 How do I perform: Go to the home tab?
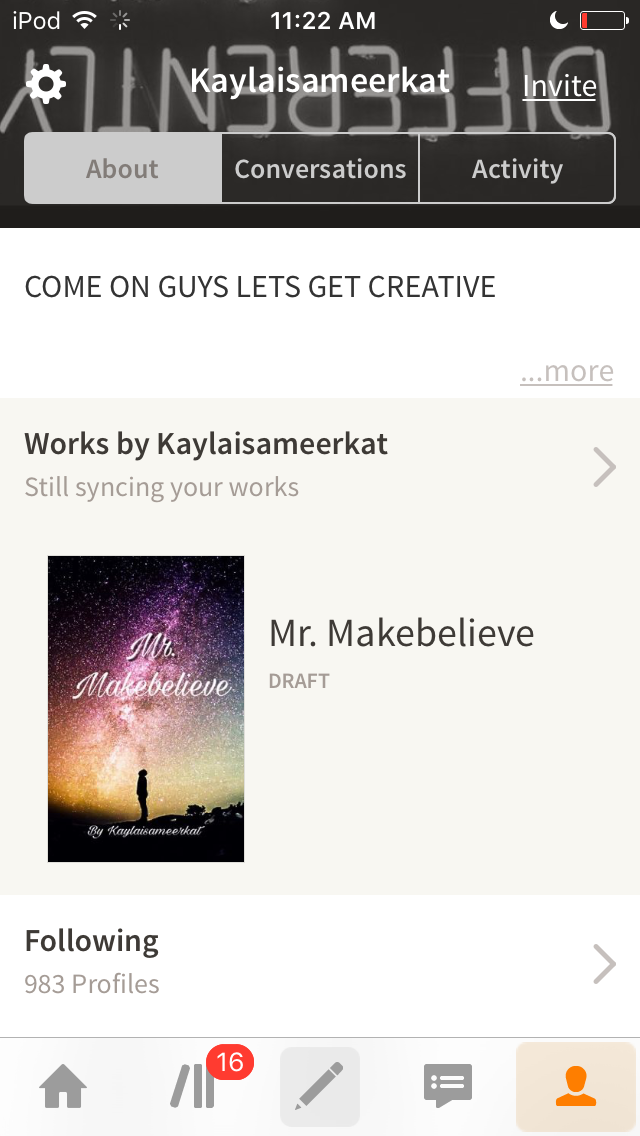(x=62, y=1086)
